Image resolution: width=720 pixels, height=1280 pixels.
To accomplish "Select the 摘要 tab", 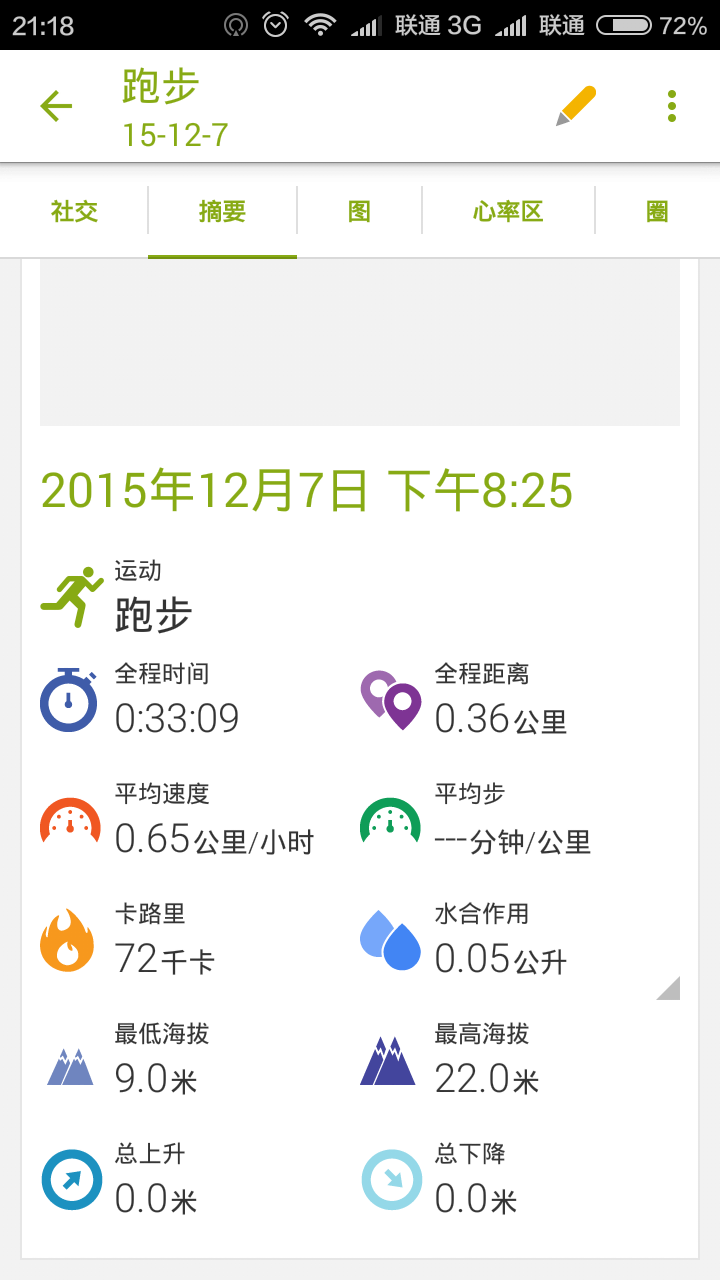I will tap(222, 211).
